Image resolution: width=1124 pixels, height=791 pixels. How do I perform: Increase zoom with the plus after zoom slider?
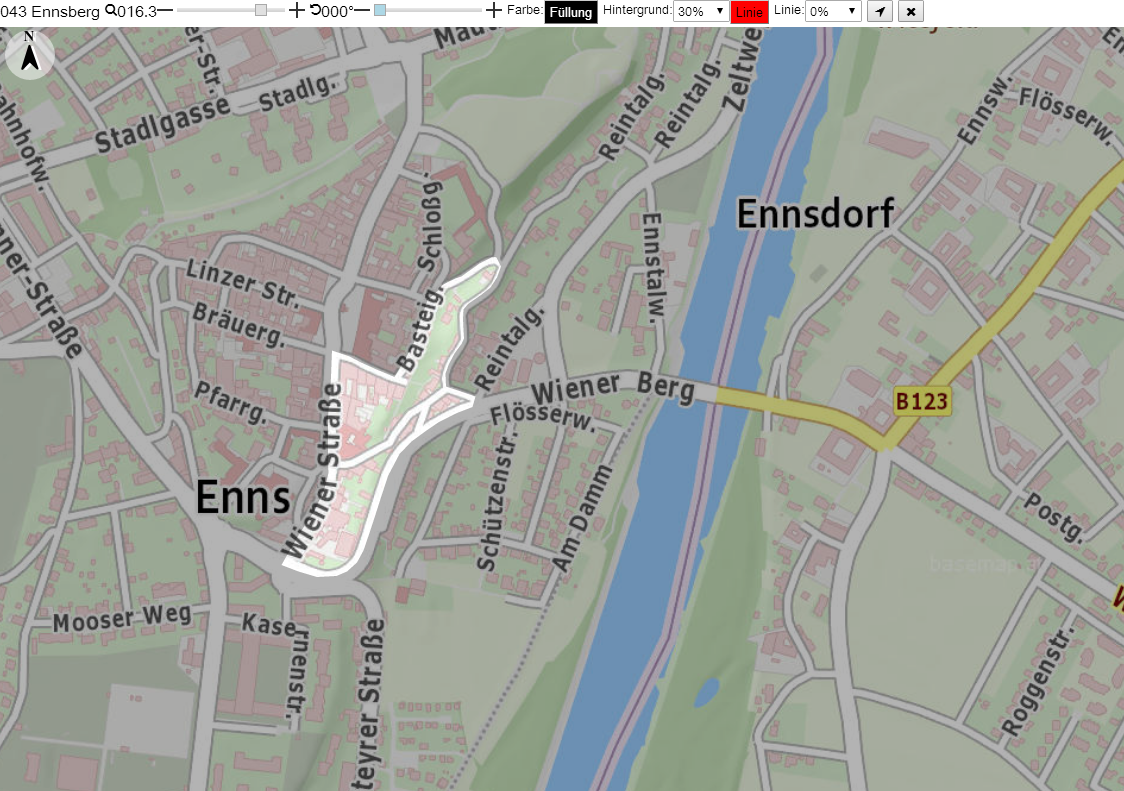[296, 11]
